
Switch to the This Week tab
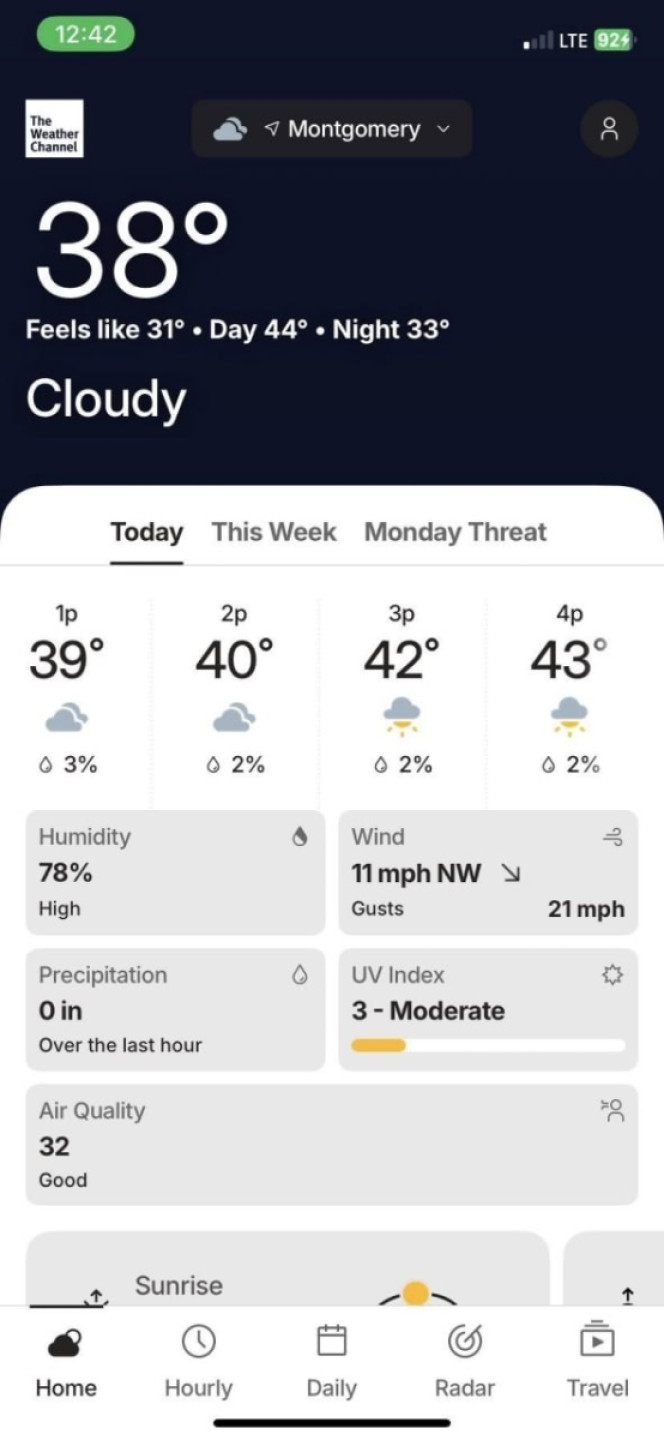pyautogui.click(x=274, y=532)
